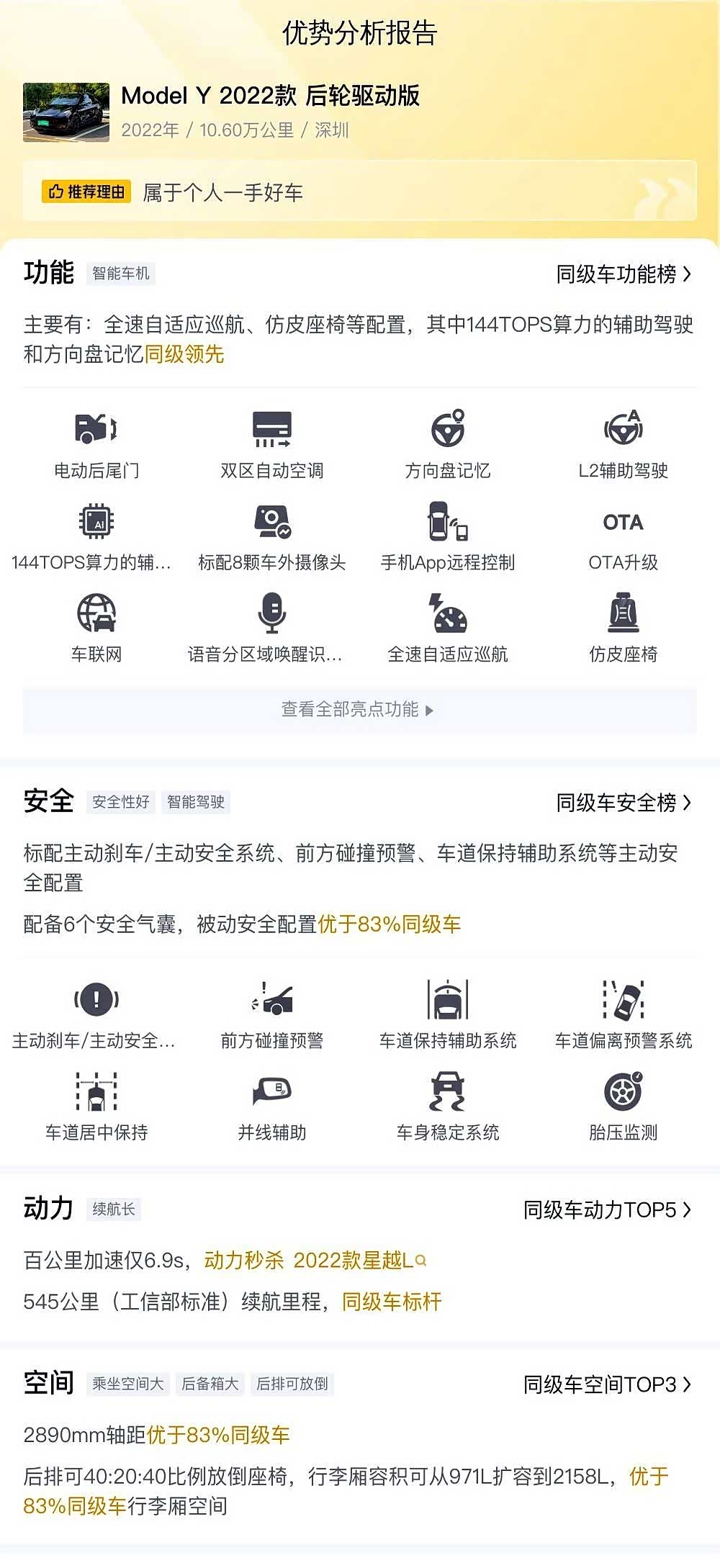Open the 同级车功能榜 ranking
The height and width of the screenshot is (1568, 720).
623,274
